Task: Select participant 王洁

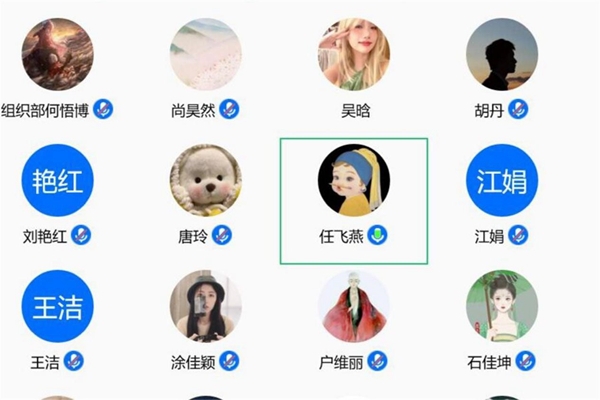Action: (57, 307)
